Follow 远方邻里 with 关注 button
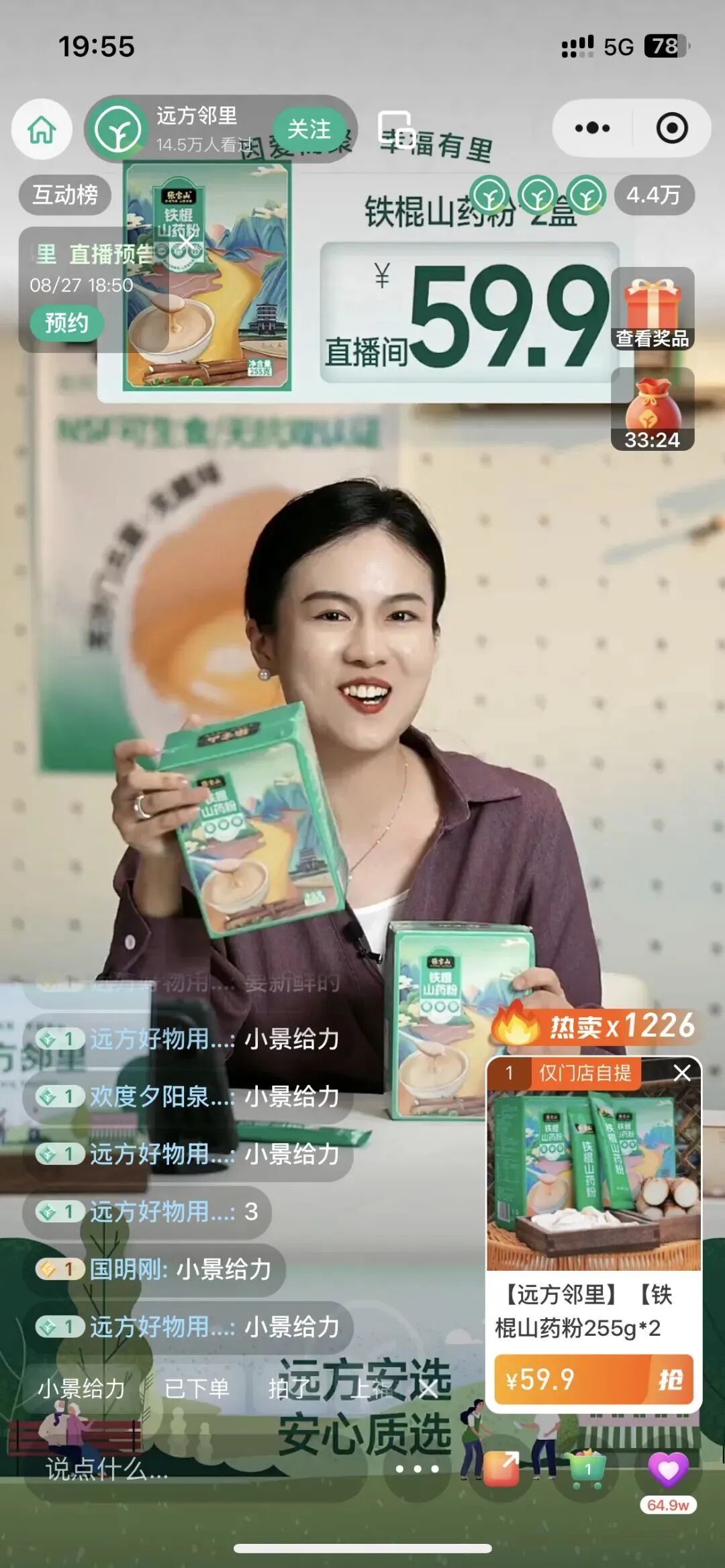This screenshot has height=1568, width=725. [309, 129]
